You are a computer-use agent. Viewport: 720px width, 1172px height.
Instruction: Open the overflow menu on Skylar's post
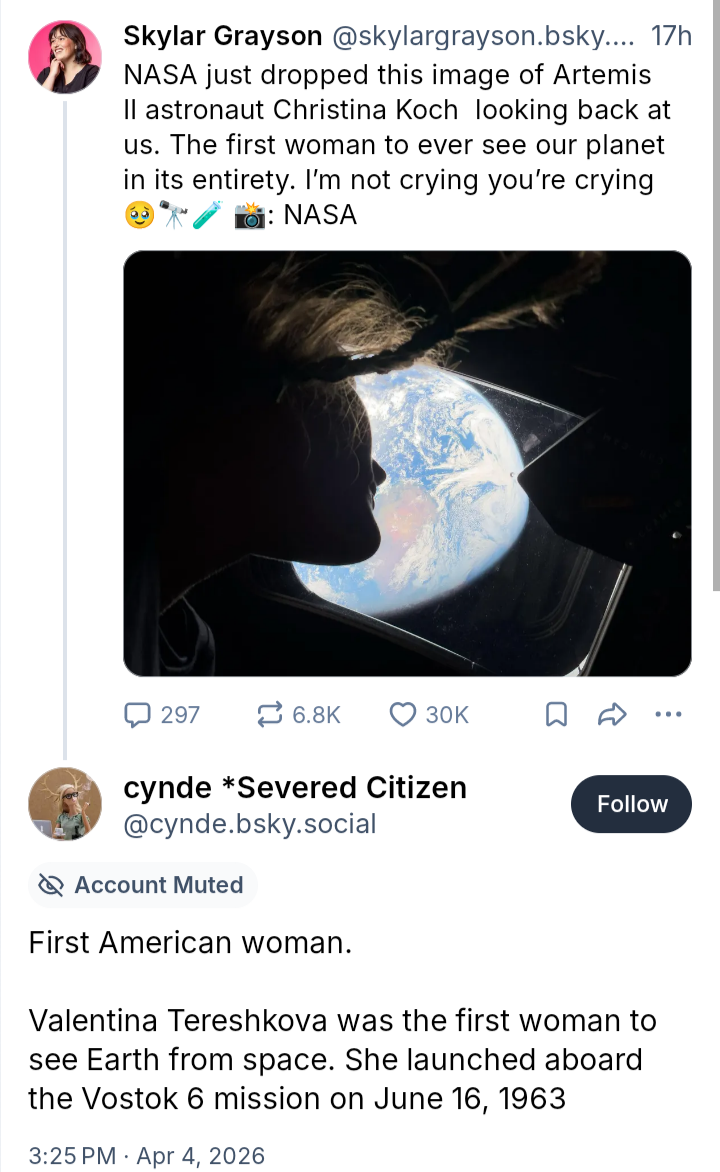(667, 714)
